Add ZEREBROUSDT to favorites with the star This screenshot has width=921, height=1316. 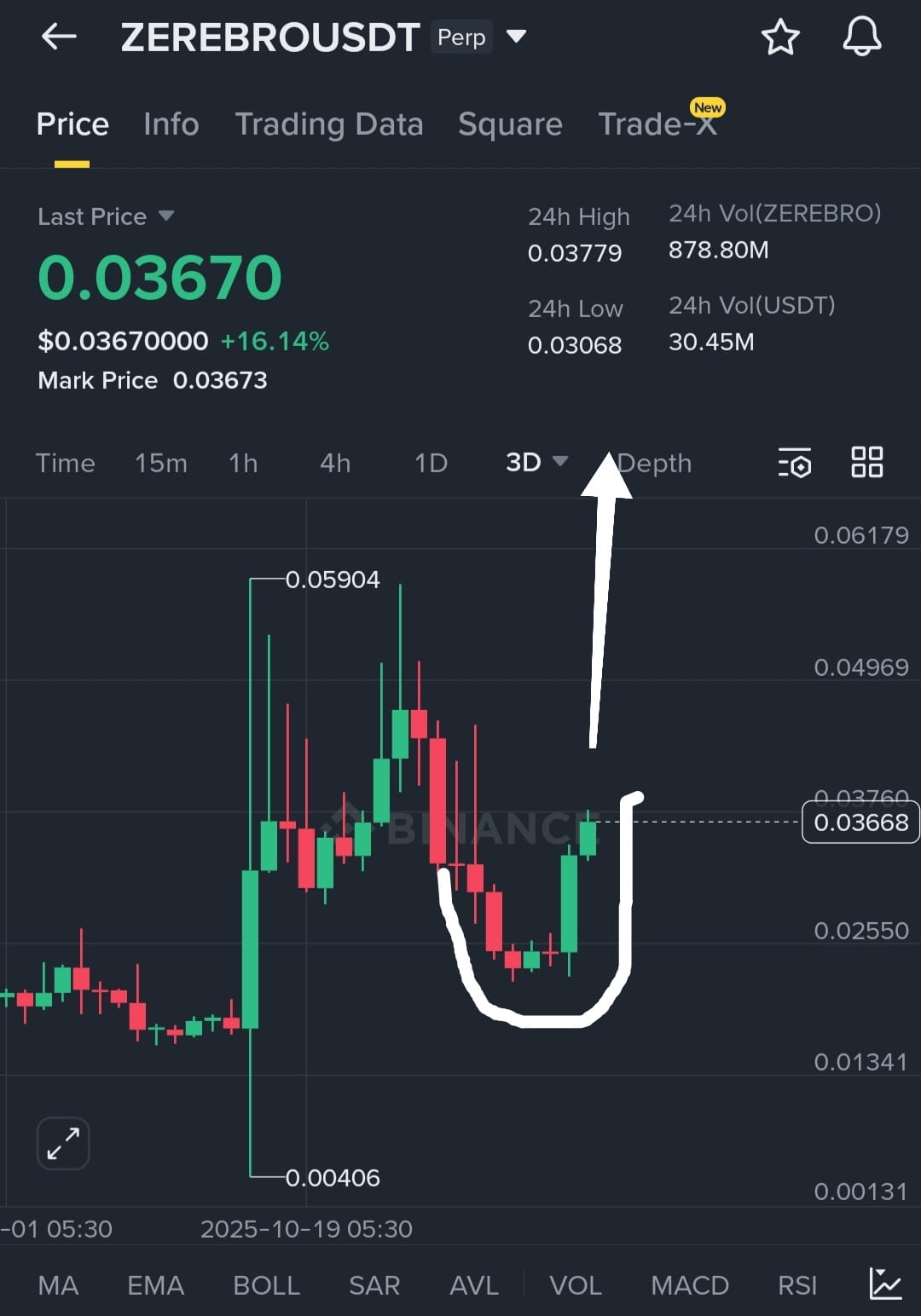pyautogui.click(x=779, y=38)
